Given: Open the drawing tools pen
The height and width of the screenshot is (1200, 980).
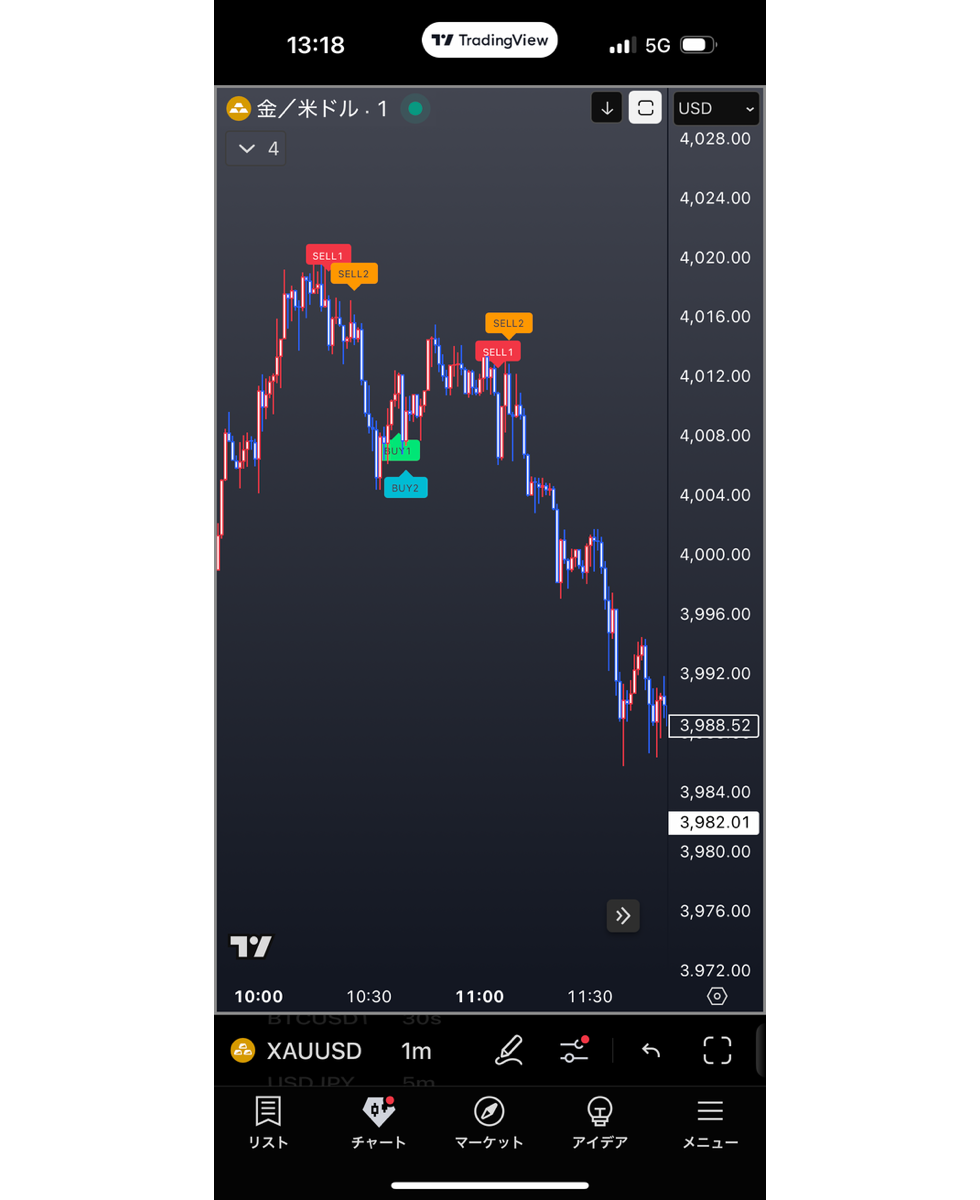Looking at the screenshot, I should tap(509, 1050).
